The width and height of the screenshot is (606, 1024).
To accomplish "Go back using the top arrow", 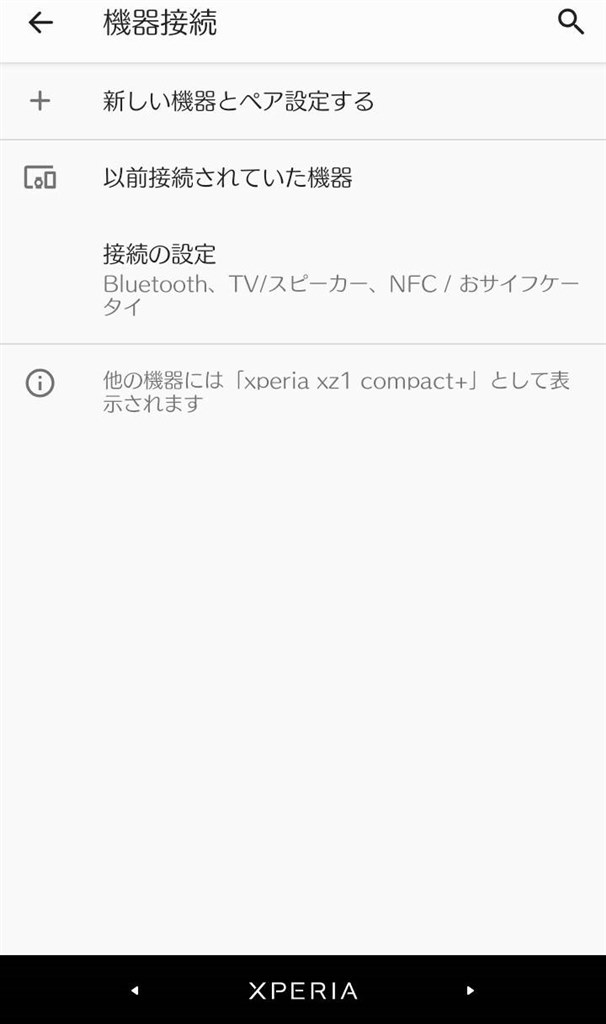I will point(40,24).
